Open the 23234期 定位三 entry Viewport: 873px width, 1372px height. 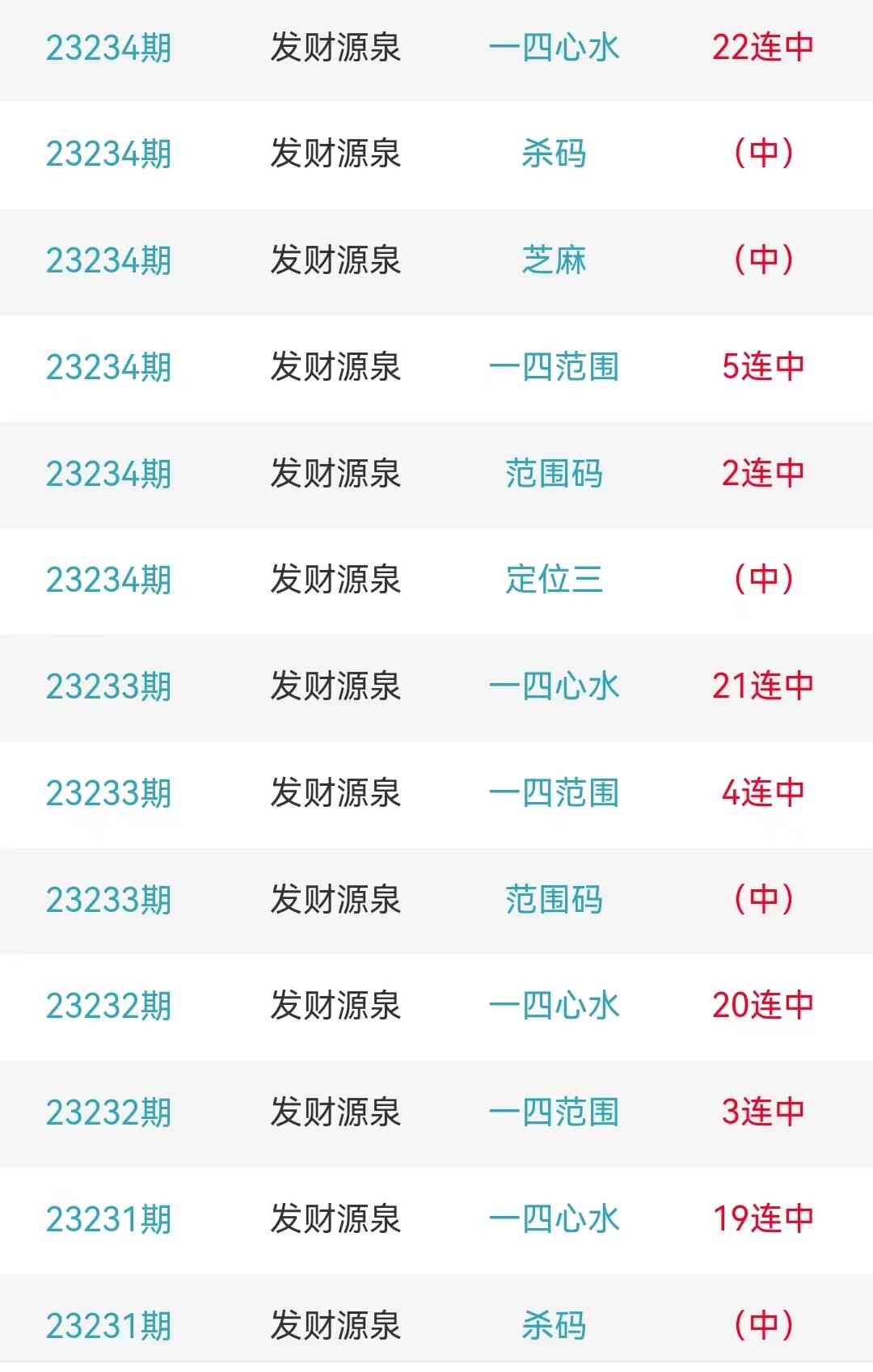(554, 580)
